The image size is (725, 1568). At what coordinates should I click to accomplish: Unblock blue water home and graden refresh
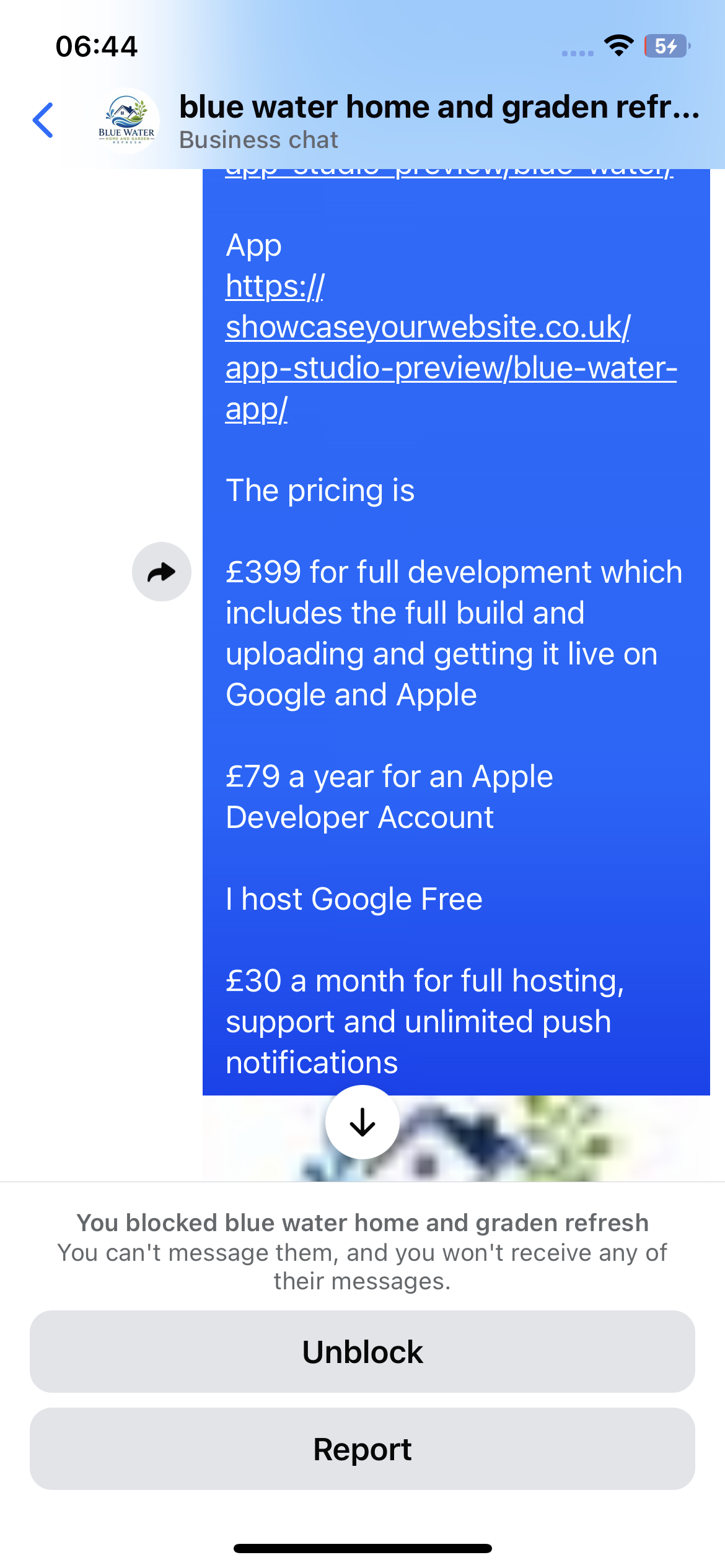[x=362, y=1351]
